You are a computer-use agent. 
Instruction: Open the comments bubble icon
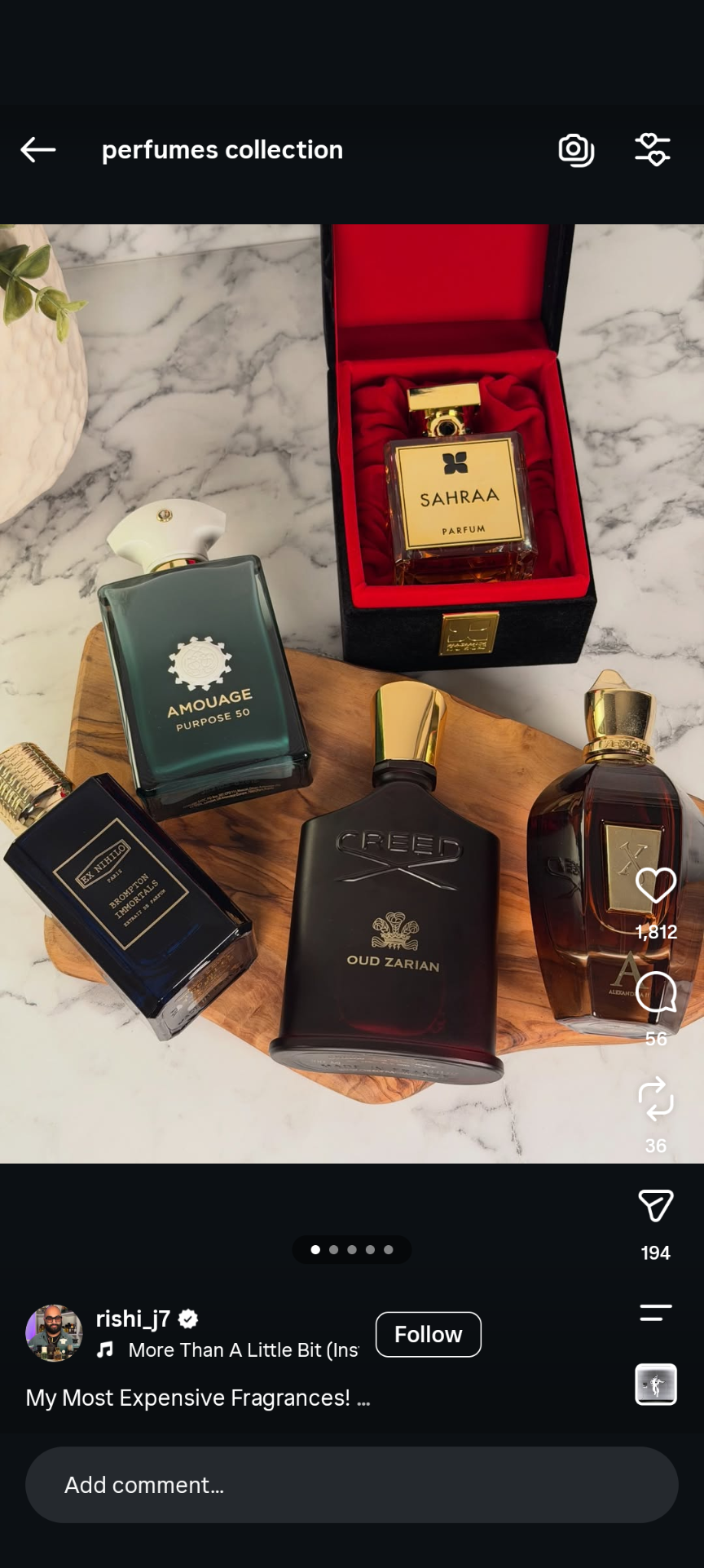(x=656, y=992)
